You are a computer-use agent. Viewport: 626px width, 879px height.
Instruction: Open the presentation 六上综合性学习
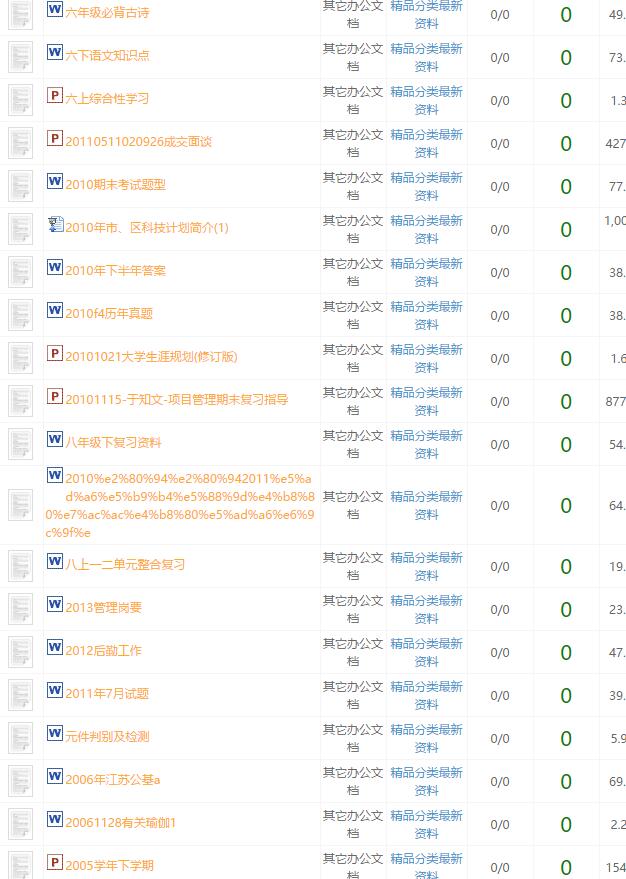click(107, 99)
